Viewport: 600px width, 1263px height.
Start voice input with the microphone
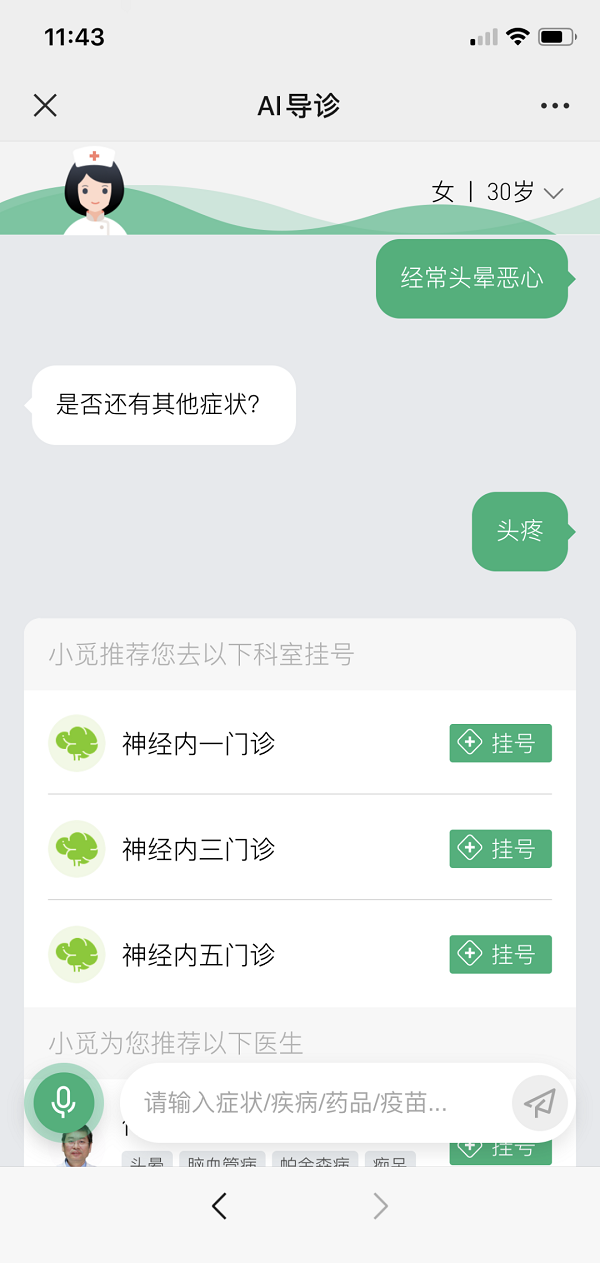[x=64, y=1102]
